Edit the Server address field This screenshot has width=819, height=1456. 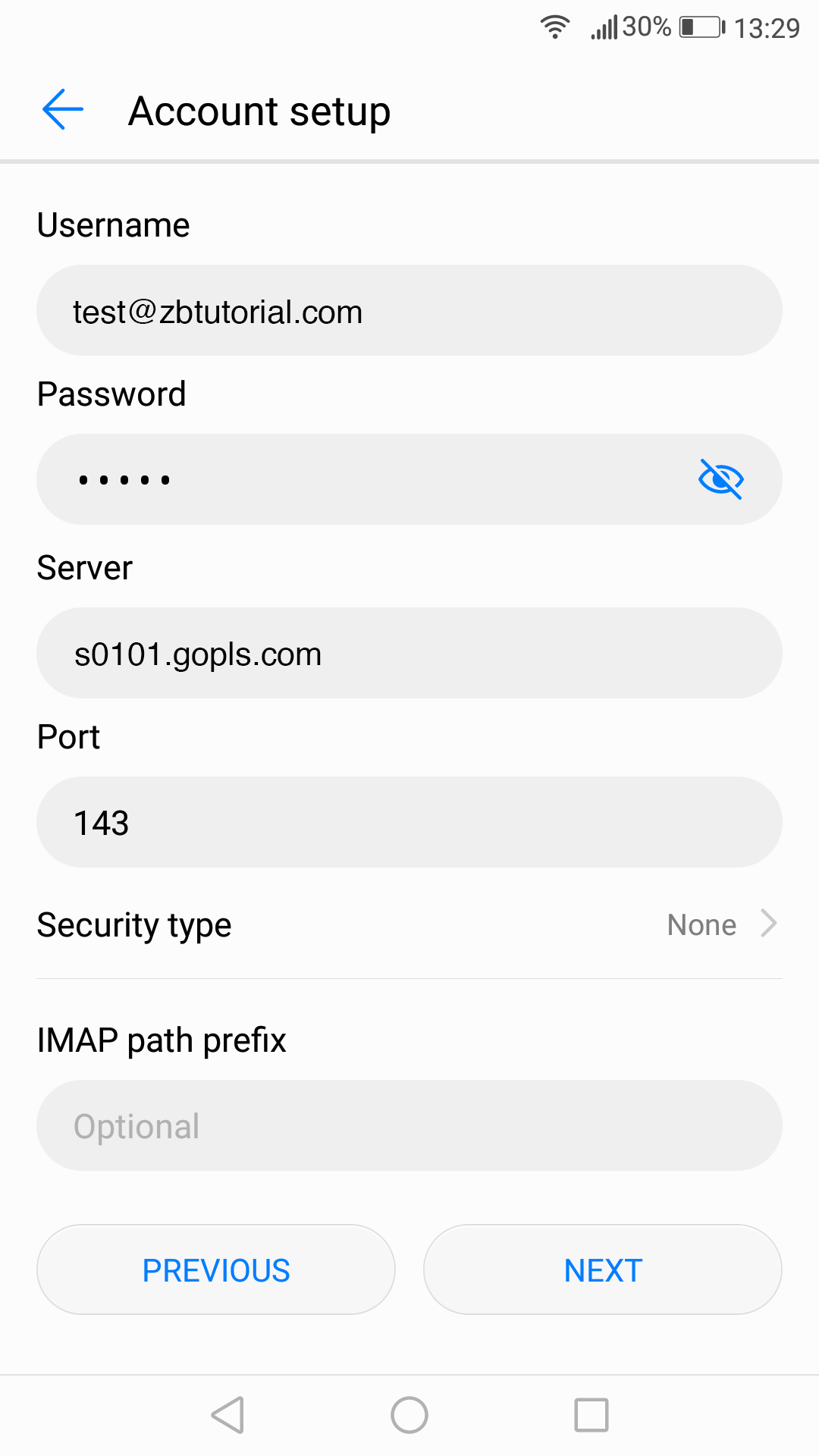click(409, 653)
